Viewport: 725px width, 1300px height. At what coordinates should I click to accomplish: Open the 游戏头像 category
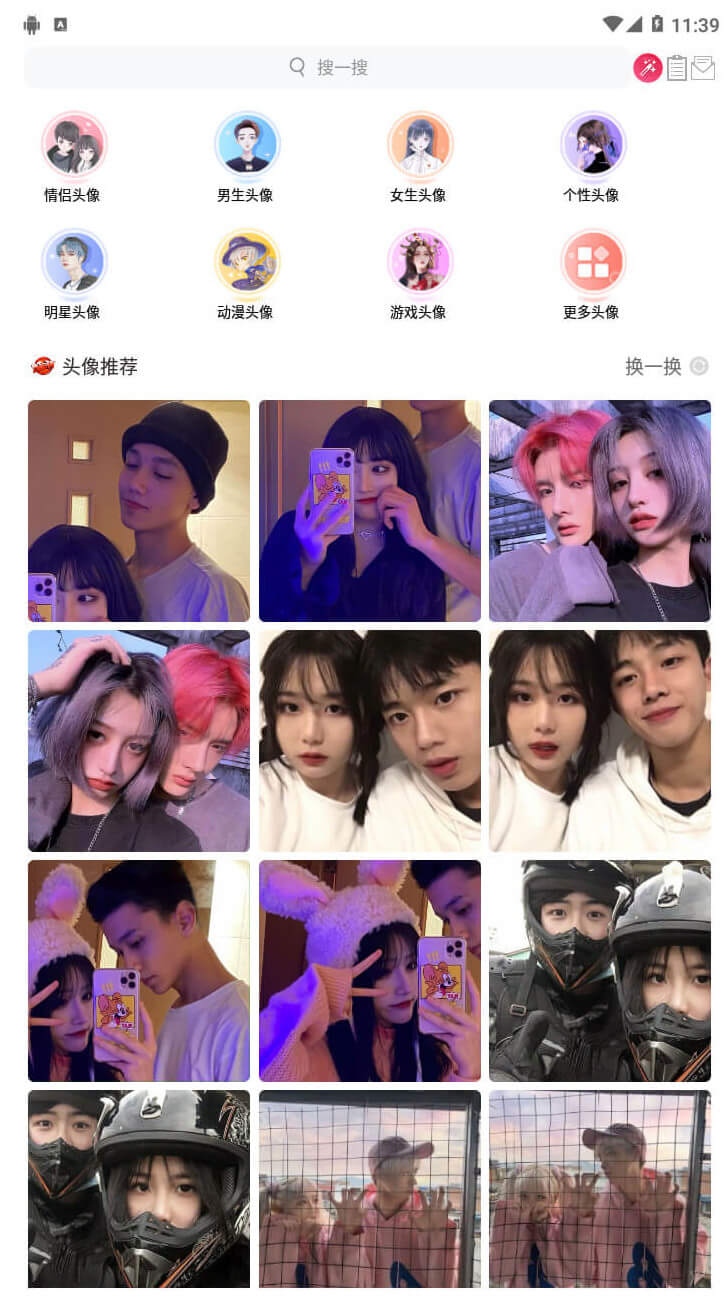(419, 275)
